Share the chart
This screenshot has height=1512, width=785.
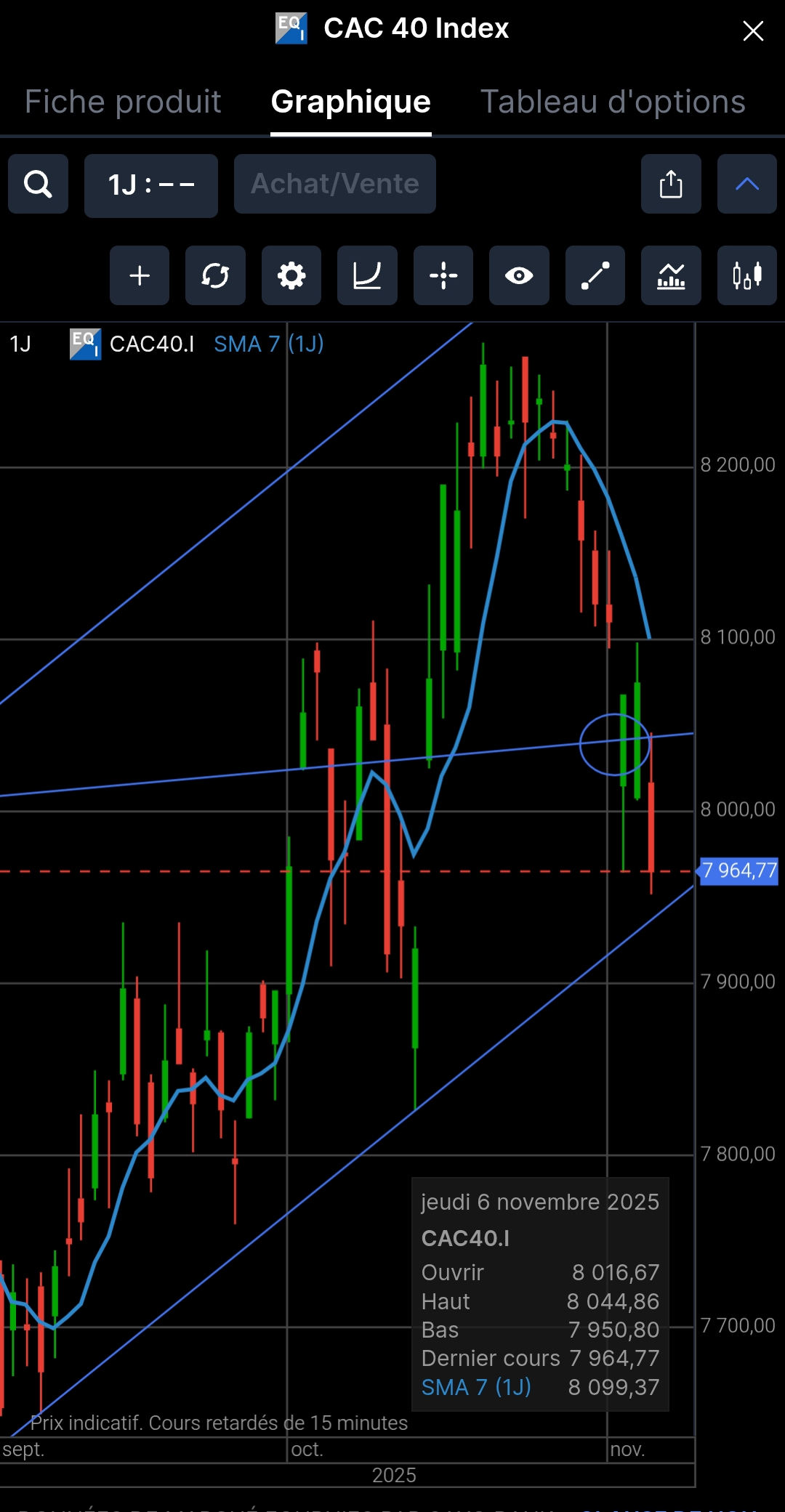tap(671, 184)
